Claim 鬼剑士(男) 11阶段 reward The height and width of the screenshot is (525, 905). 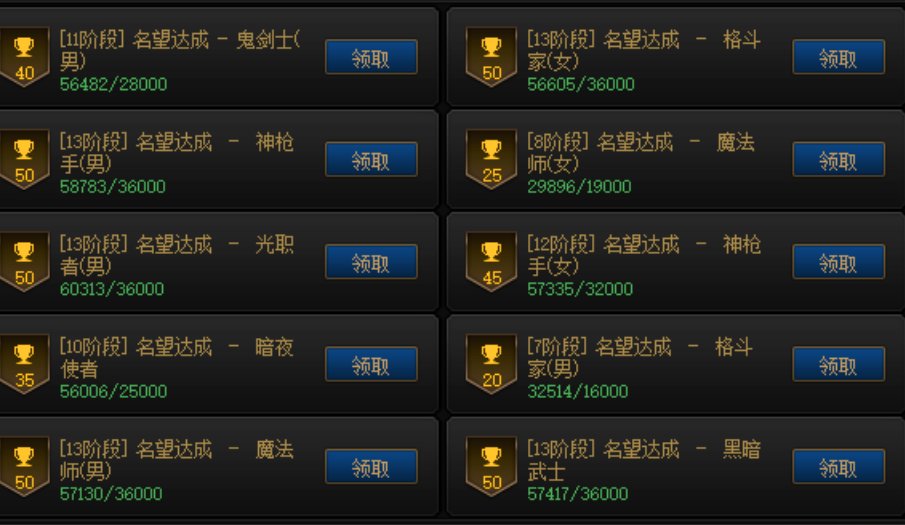pos(371,57)
